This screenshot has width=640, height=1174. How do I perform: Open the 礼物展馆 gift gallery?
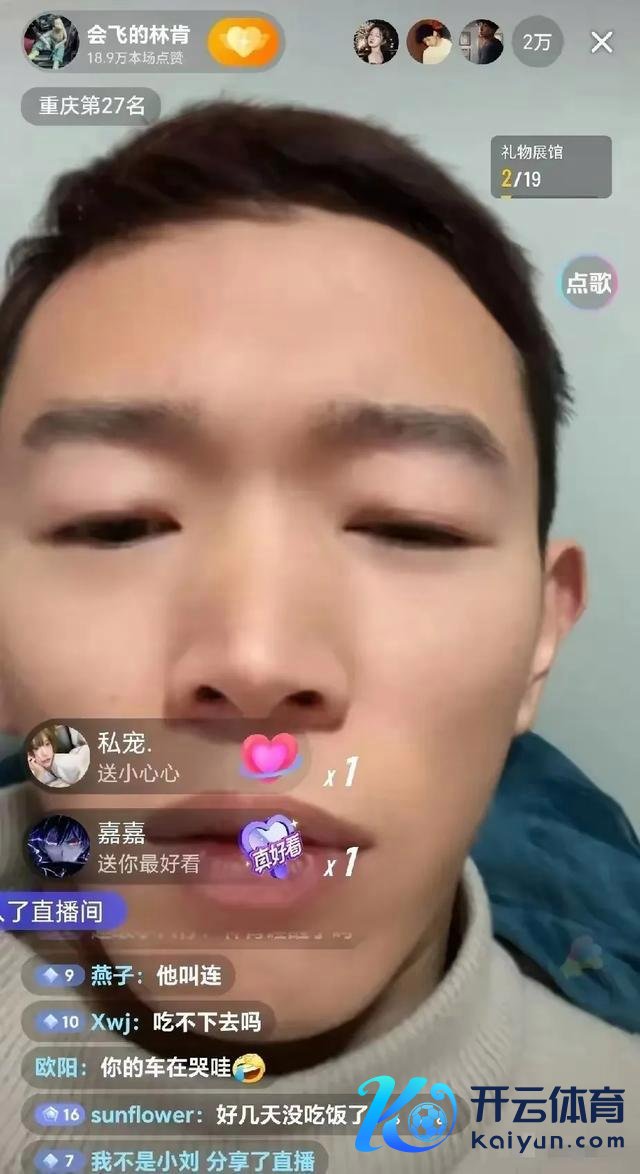pyautogui.click(x=550, y=166)
